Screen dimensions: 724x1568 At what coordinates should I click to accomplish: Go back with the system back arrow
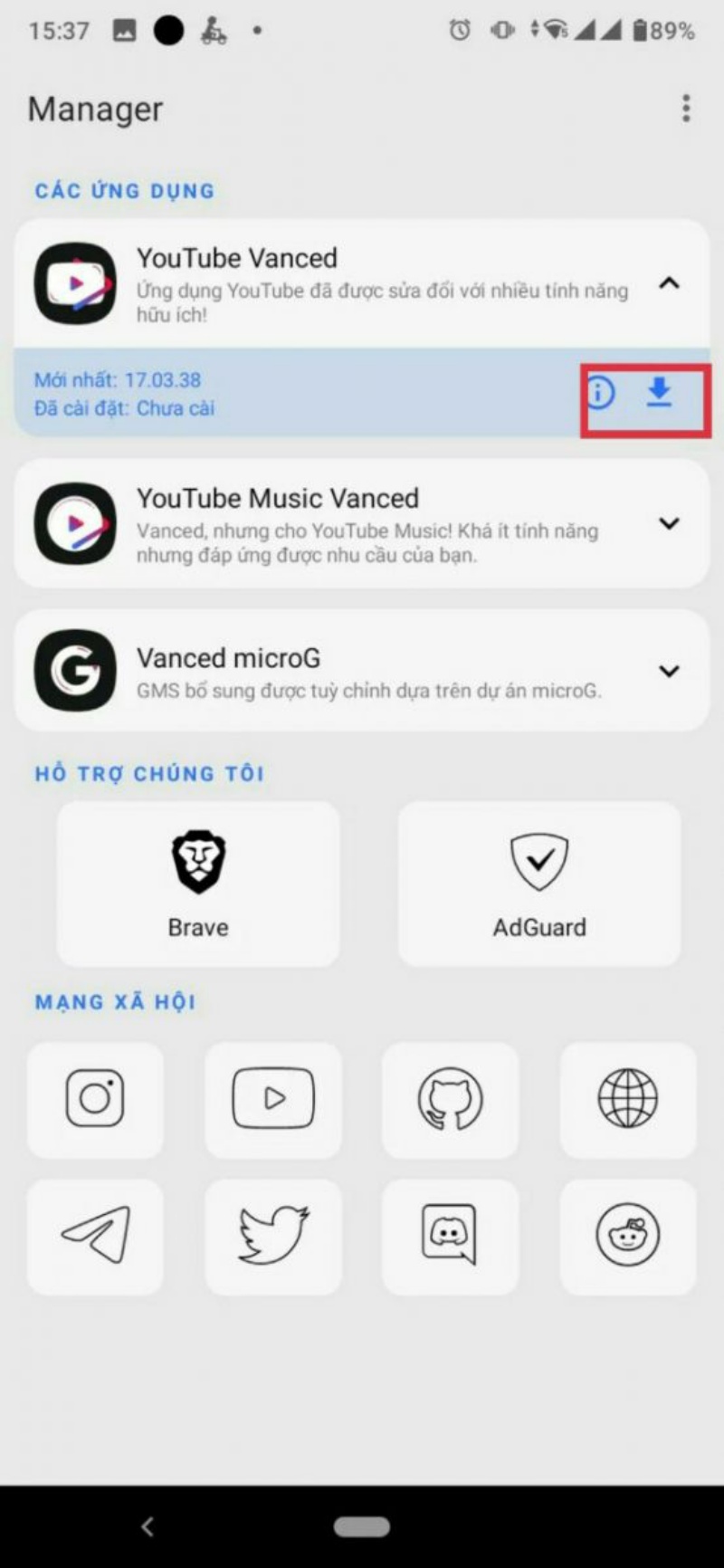148,1526
